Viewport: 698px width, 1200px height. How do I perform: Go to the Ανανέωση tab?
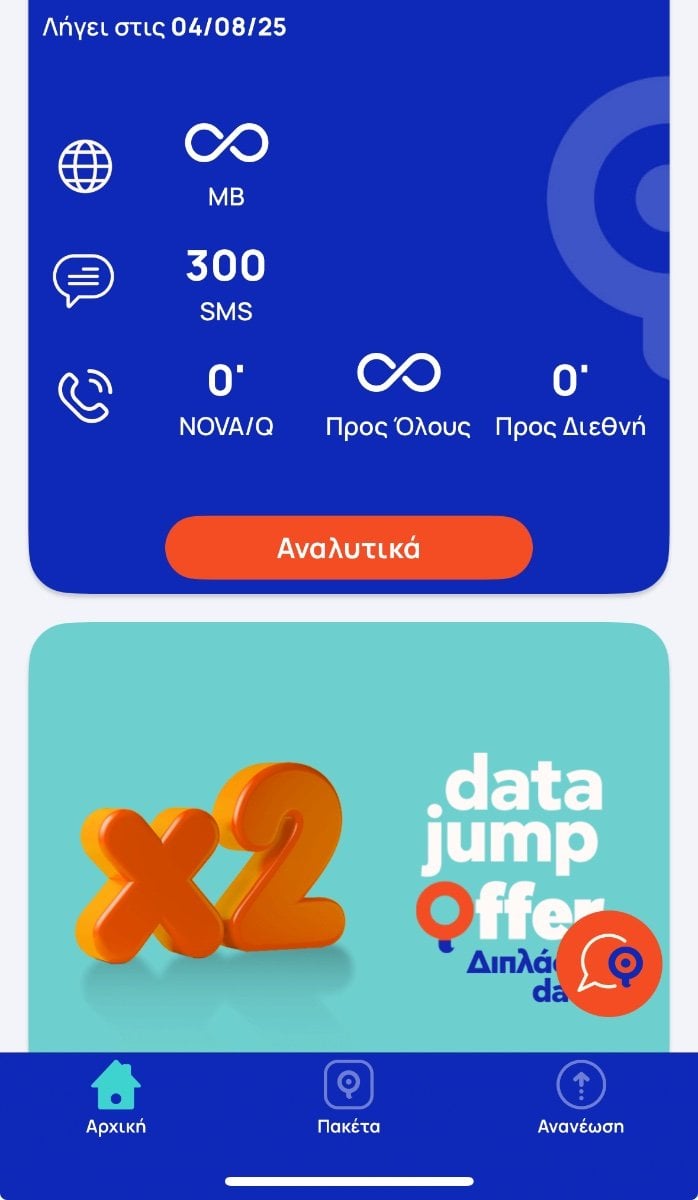(x=581, y=1098)
